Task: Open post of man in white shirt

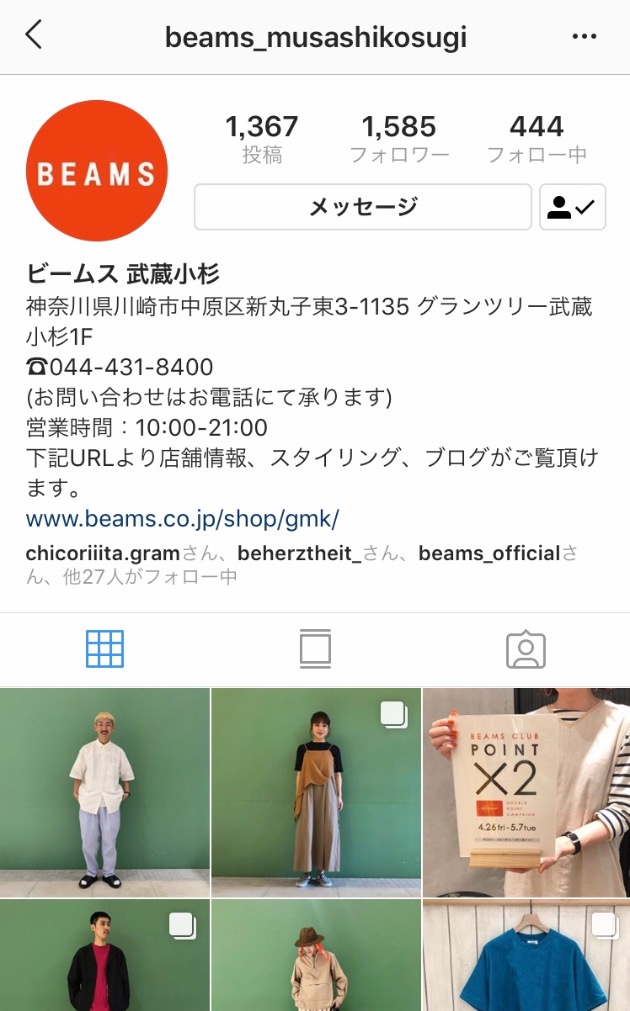Action: point(104,792)
